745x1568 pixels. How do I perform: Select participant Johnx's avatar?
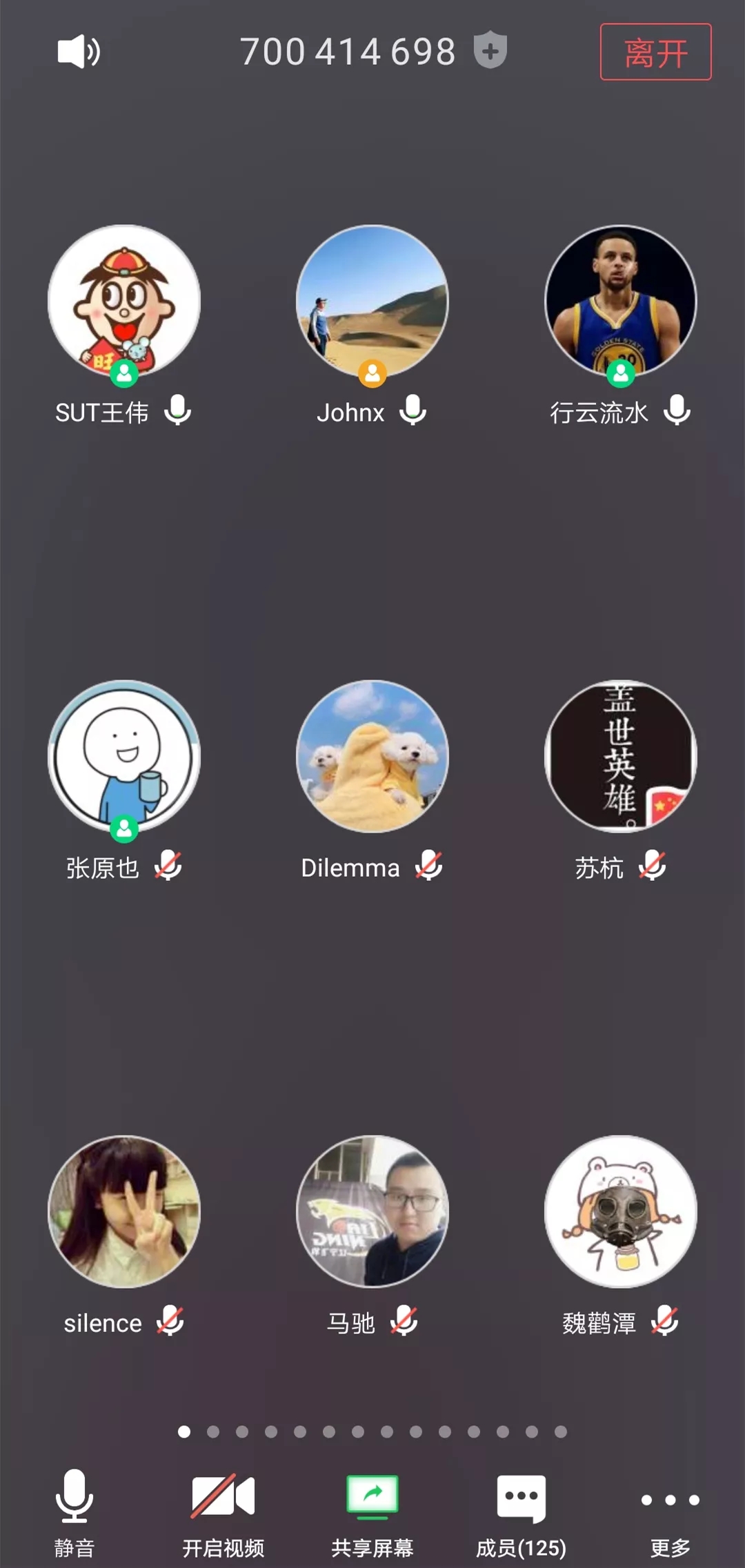[x=372, y=301]
